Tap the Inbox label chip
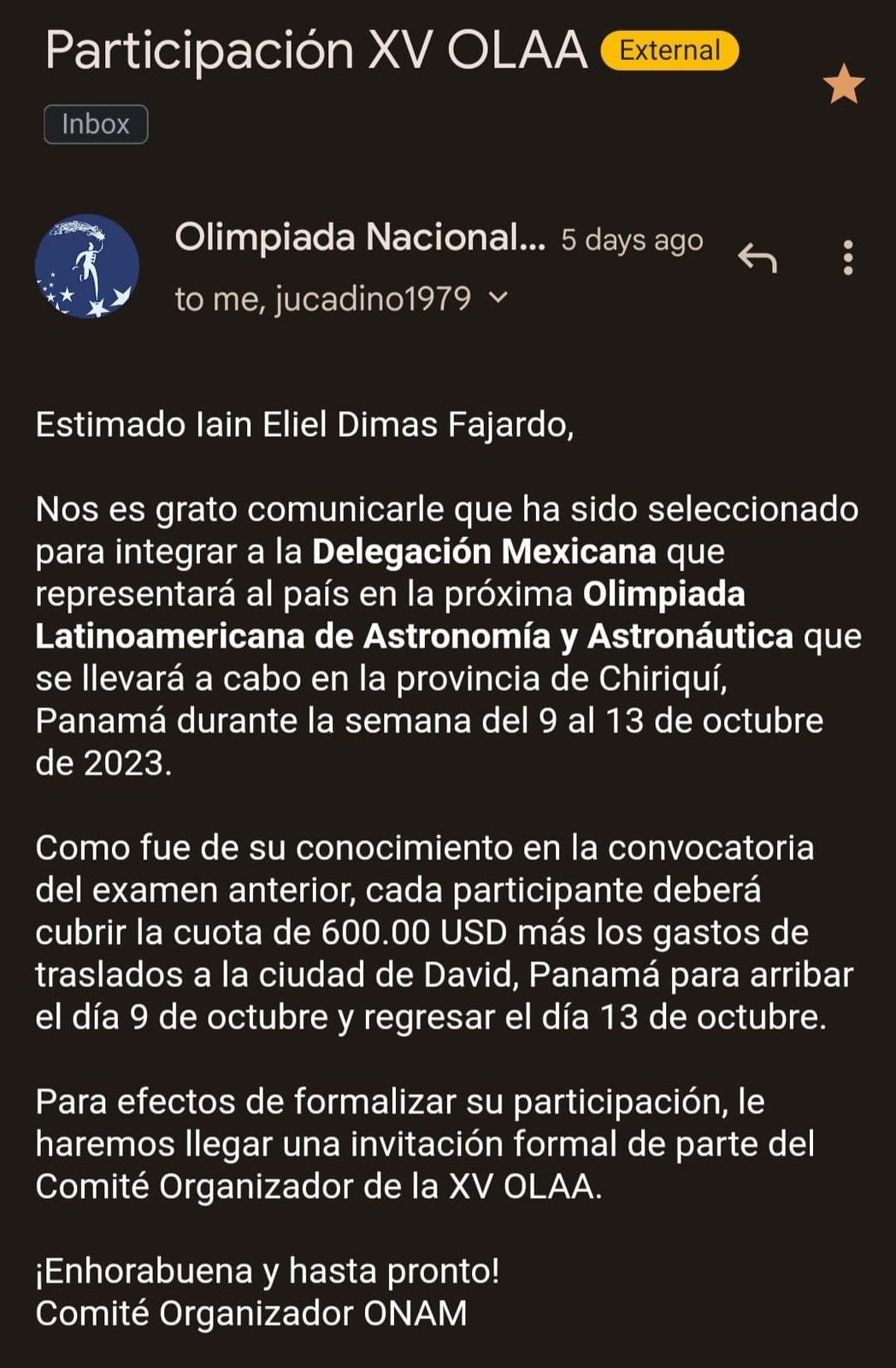 point(96,124)
